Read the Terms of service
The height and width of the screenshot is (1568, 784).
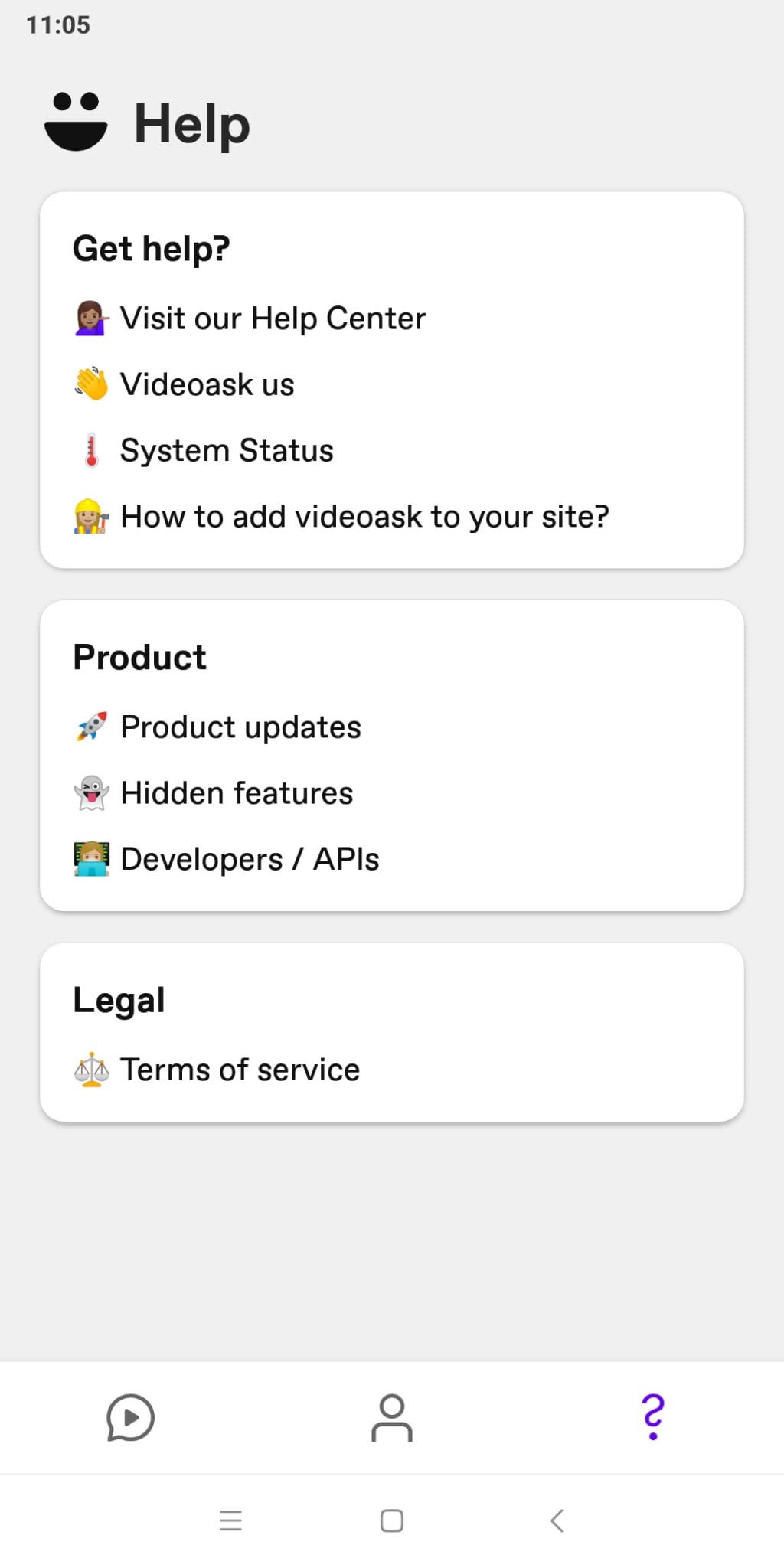217,1070
